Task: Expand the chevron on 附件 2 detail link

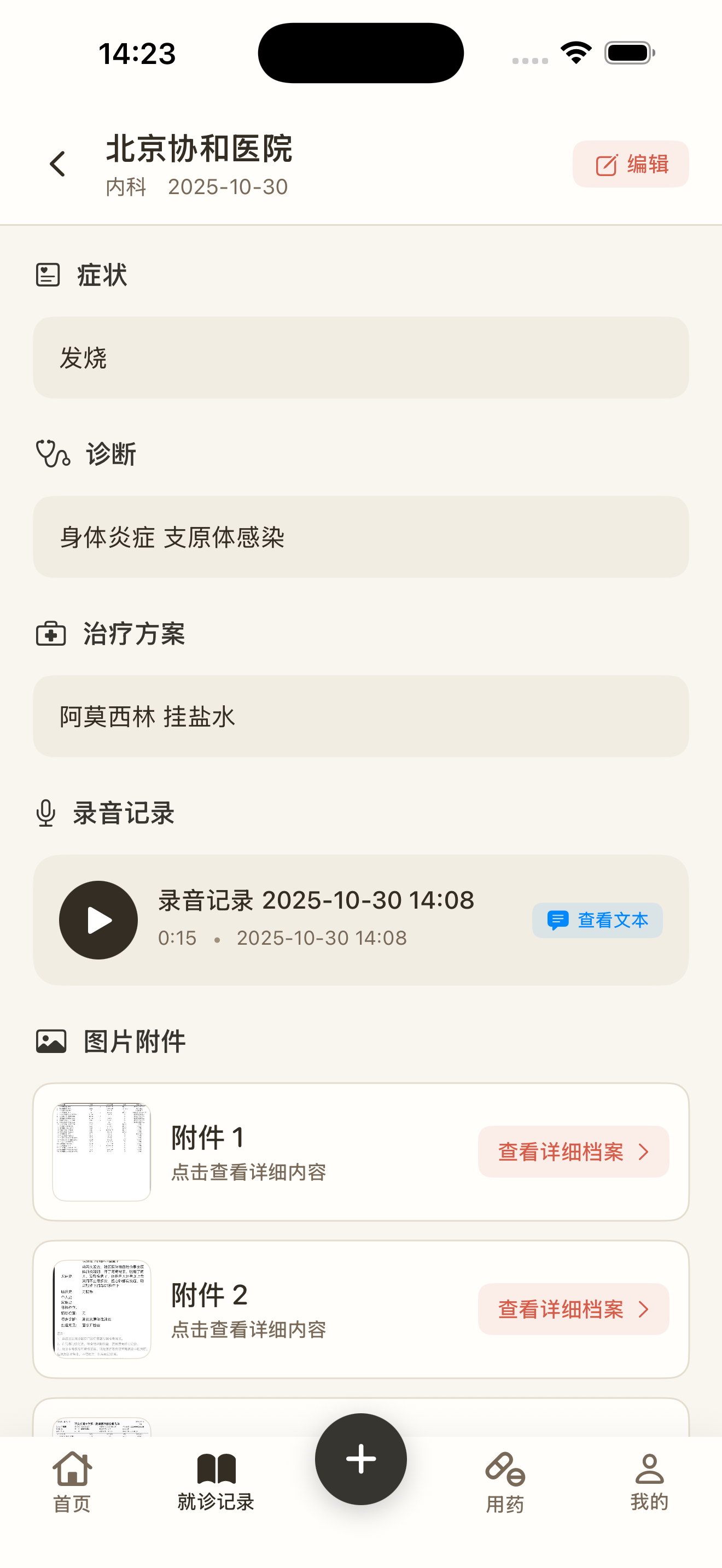Action: click(x=644, y=1309)
